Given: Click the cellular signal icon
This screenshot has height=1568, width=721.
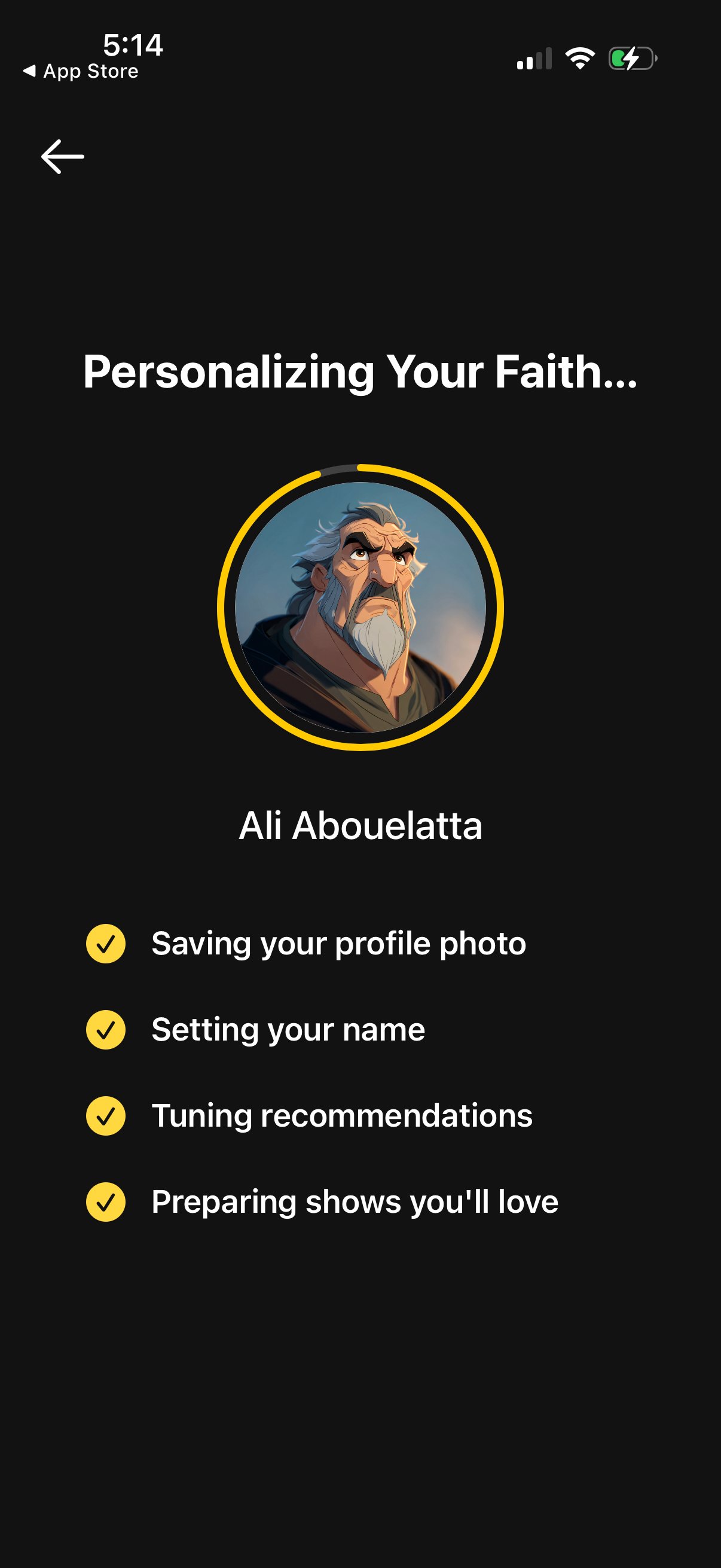Looking at the screenshot, I should point(534,58).
